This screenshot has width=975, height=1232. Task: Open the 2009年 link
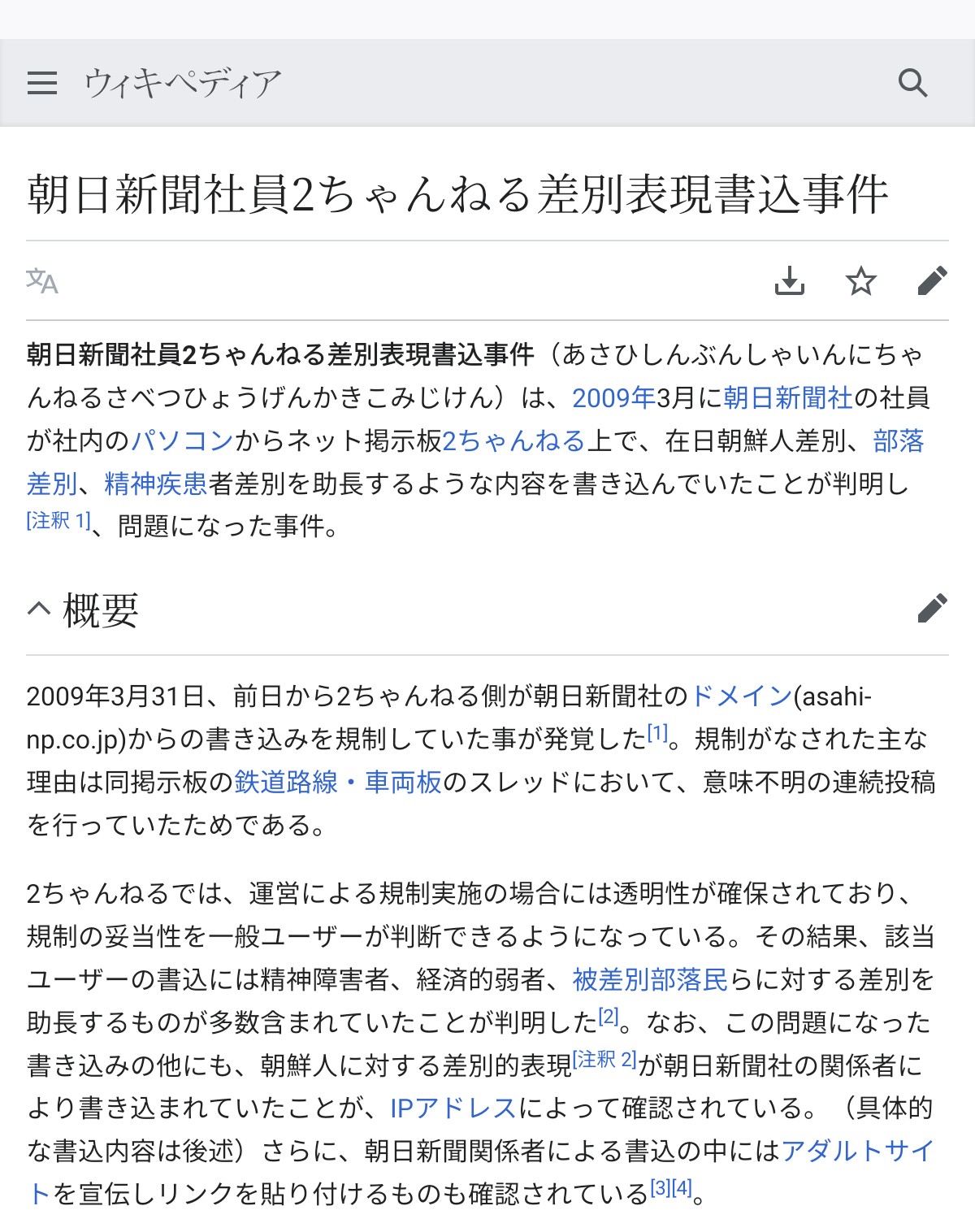point(613,397)
